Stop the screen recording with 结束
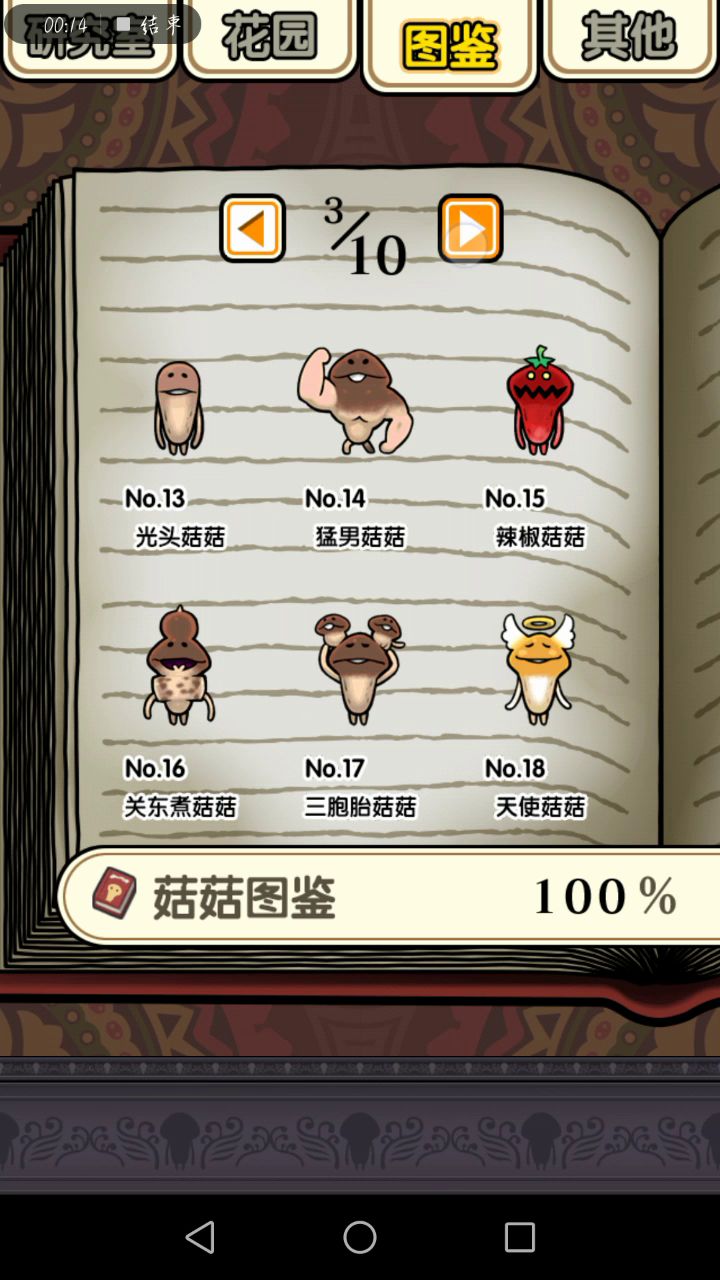 coord(150,24)
